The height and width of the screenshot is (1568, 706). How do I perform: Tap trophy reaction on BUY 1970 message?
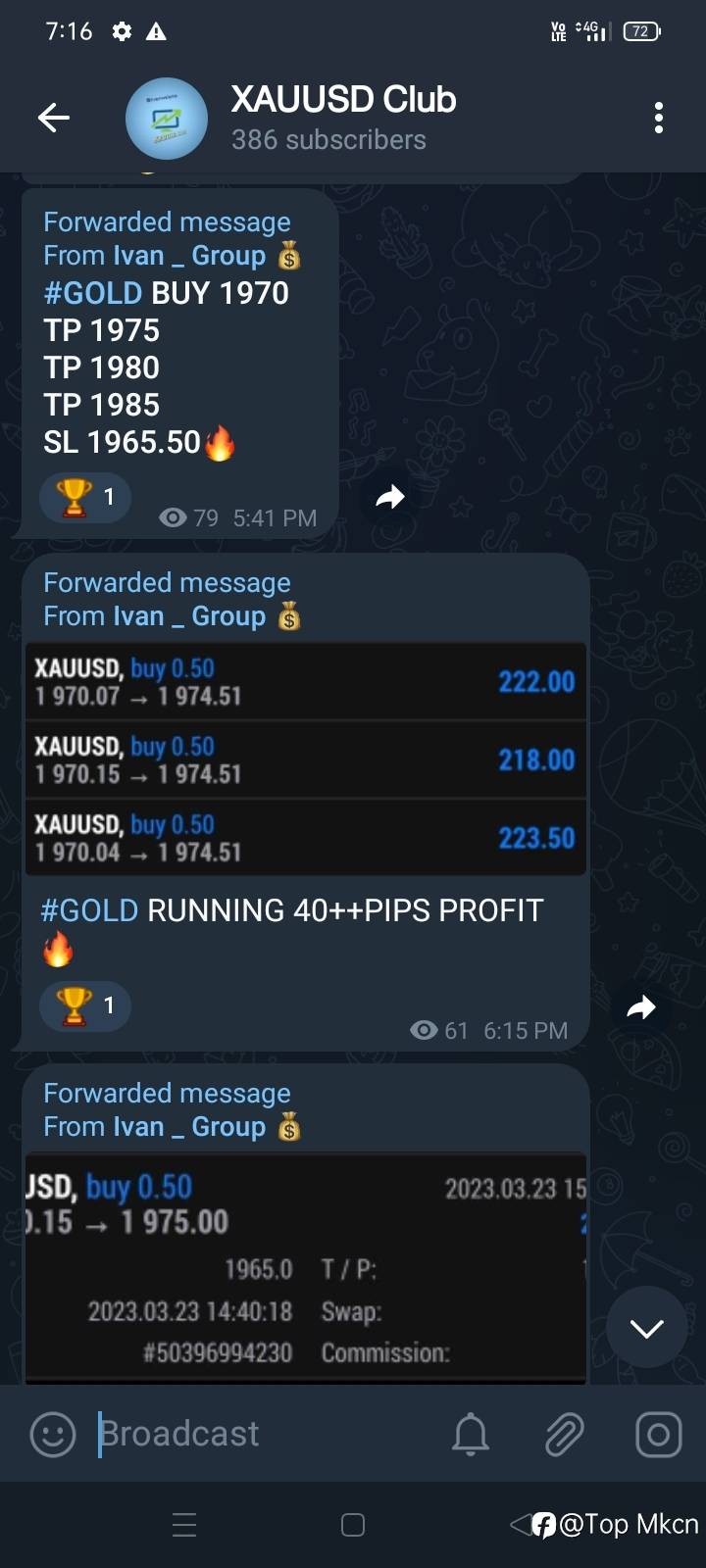pos(85,497)
